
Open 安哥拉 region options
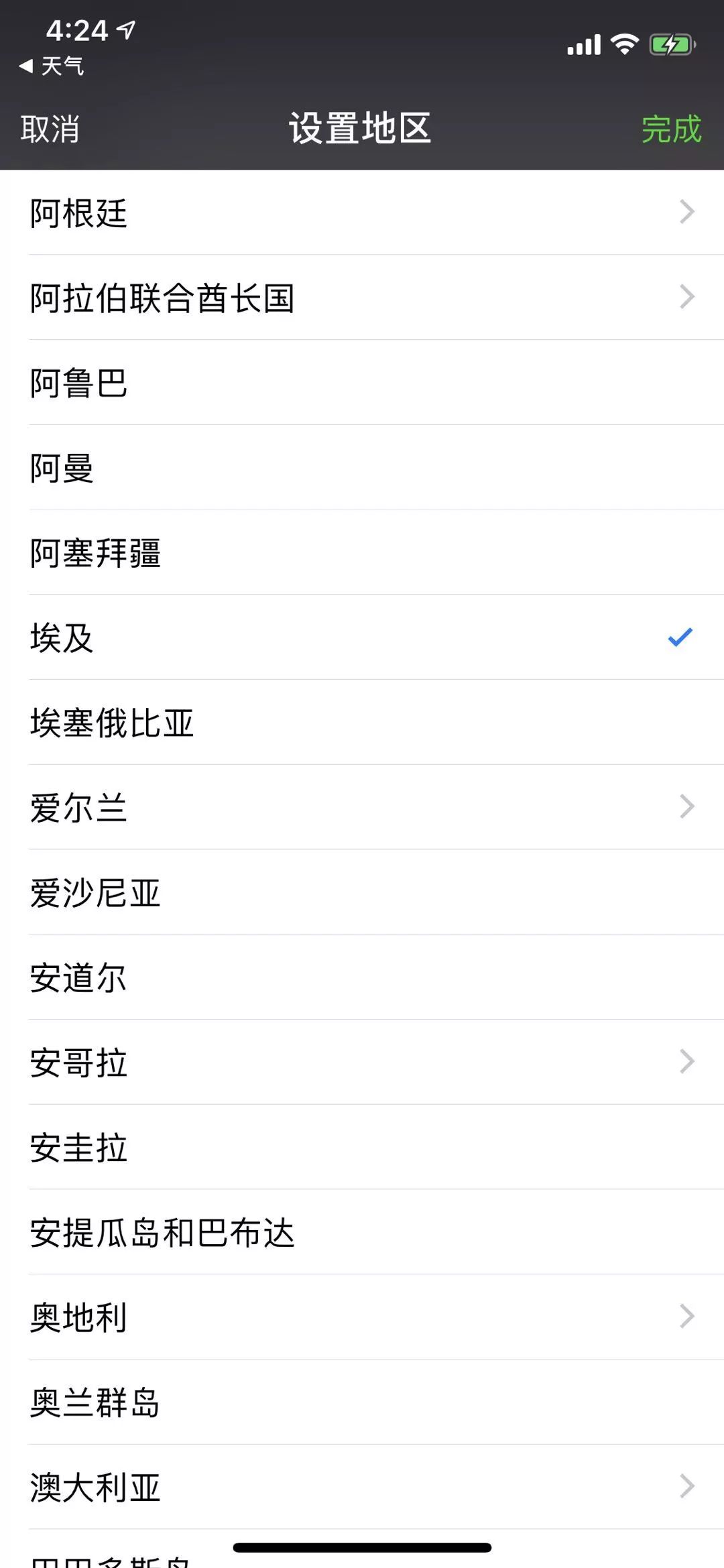(x=362, y=1063)
